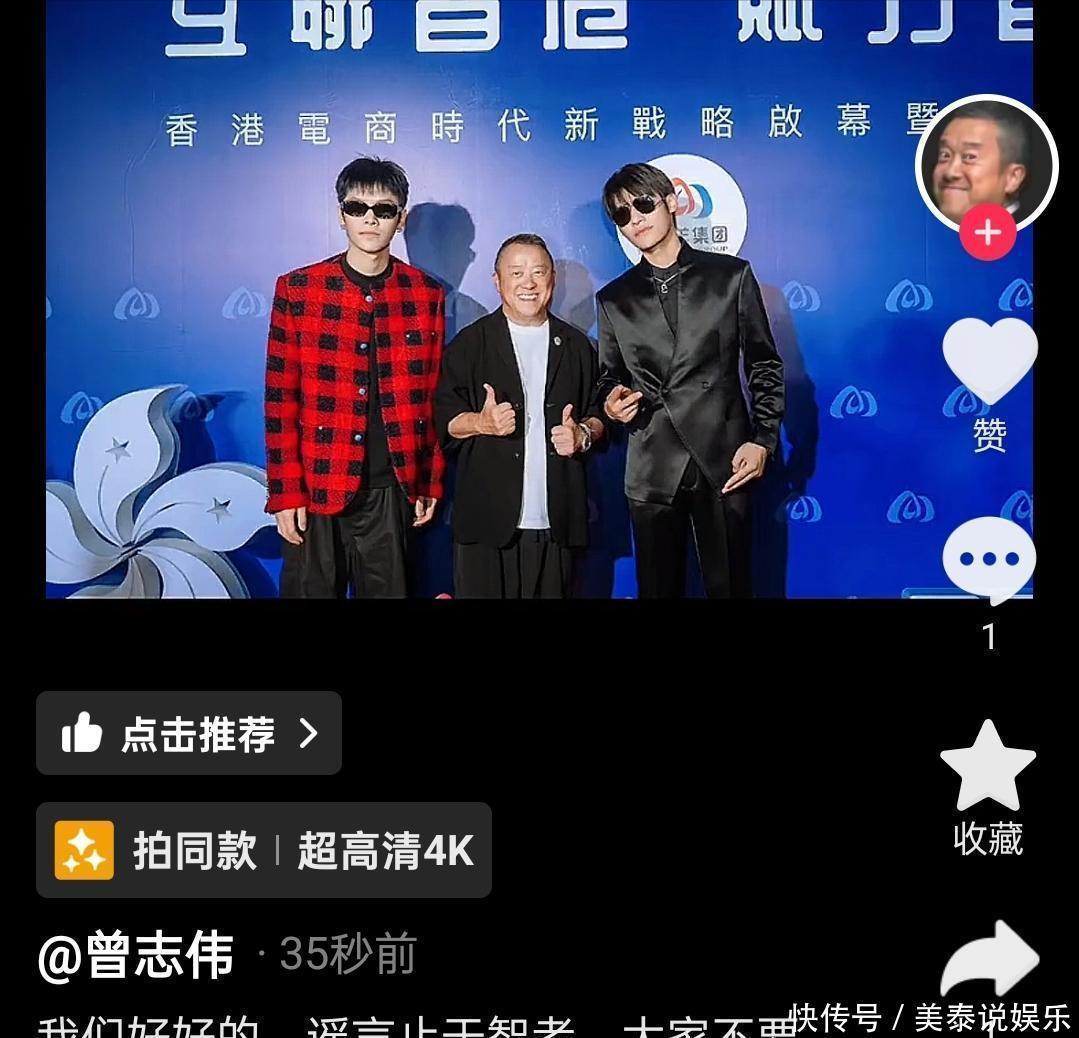
Task: Open the @曾志伟 username link
Action: tap(136, 955)
